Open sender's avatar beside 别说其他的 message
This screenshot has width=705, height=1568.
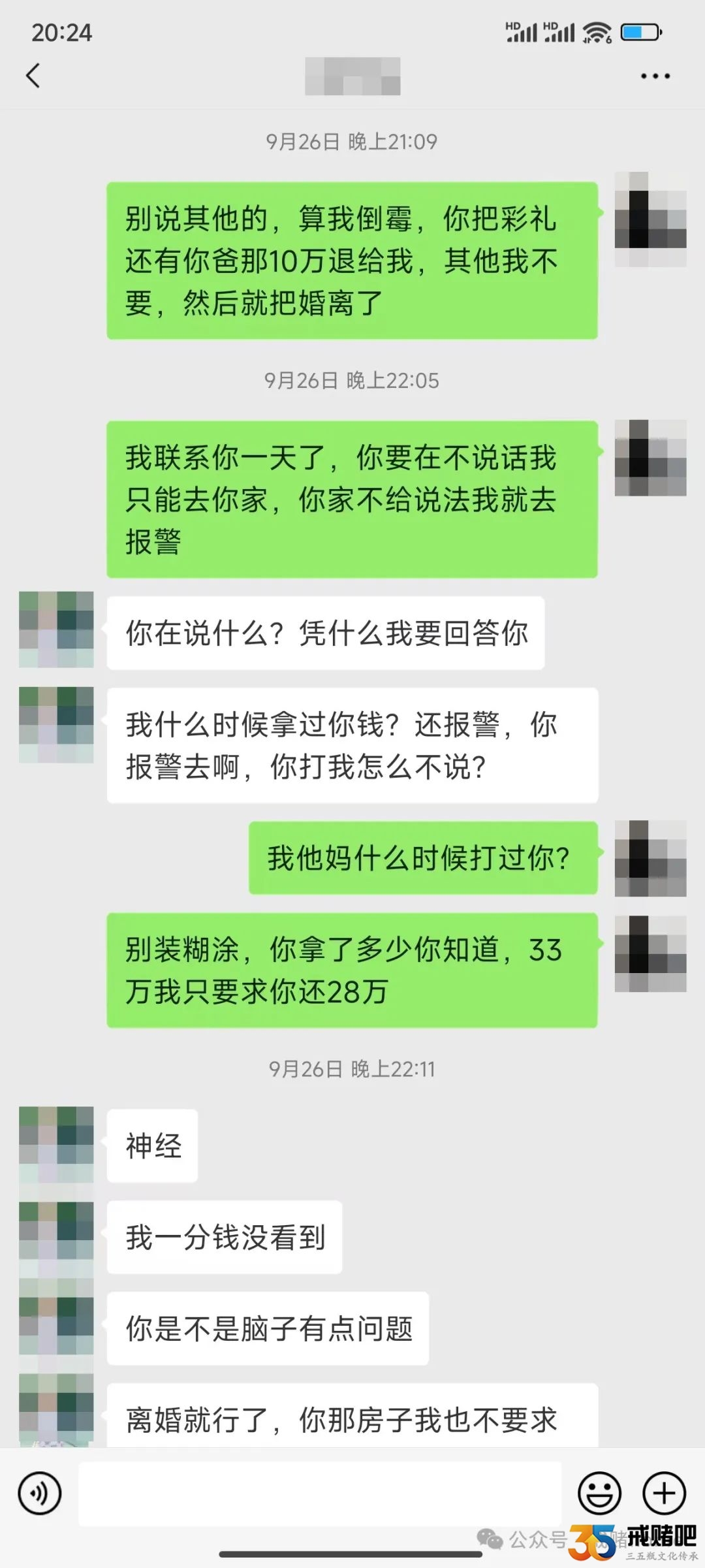(x=650, y=219)
